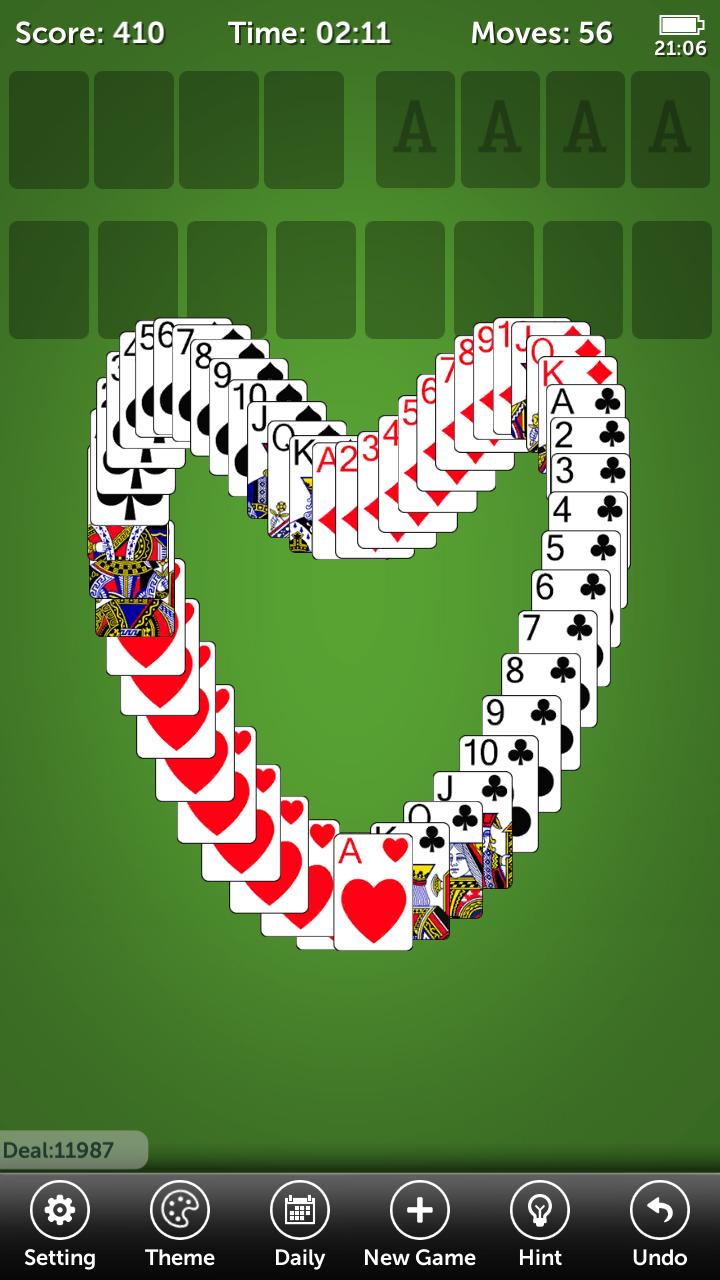Get a Hint
Image resolution: width=720 pixels, height=1280 pixels.
click(x=540, y=1224)
